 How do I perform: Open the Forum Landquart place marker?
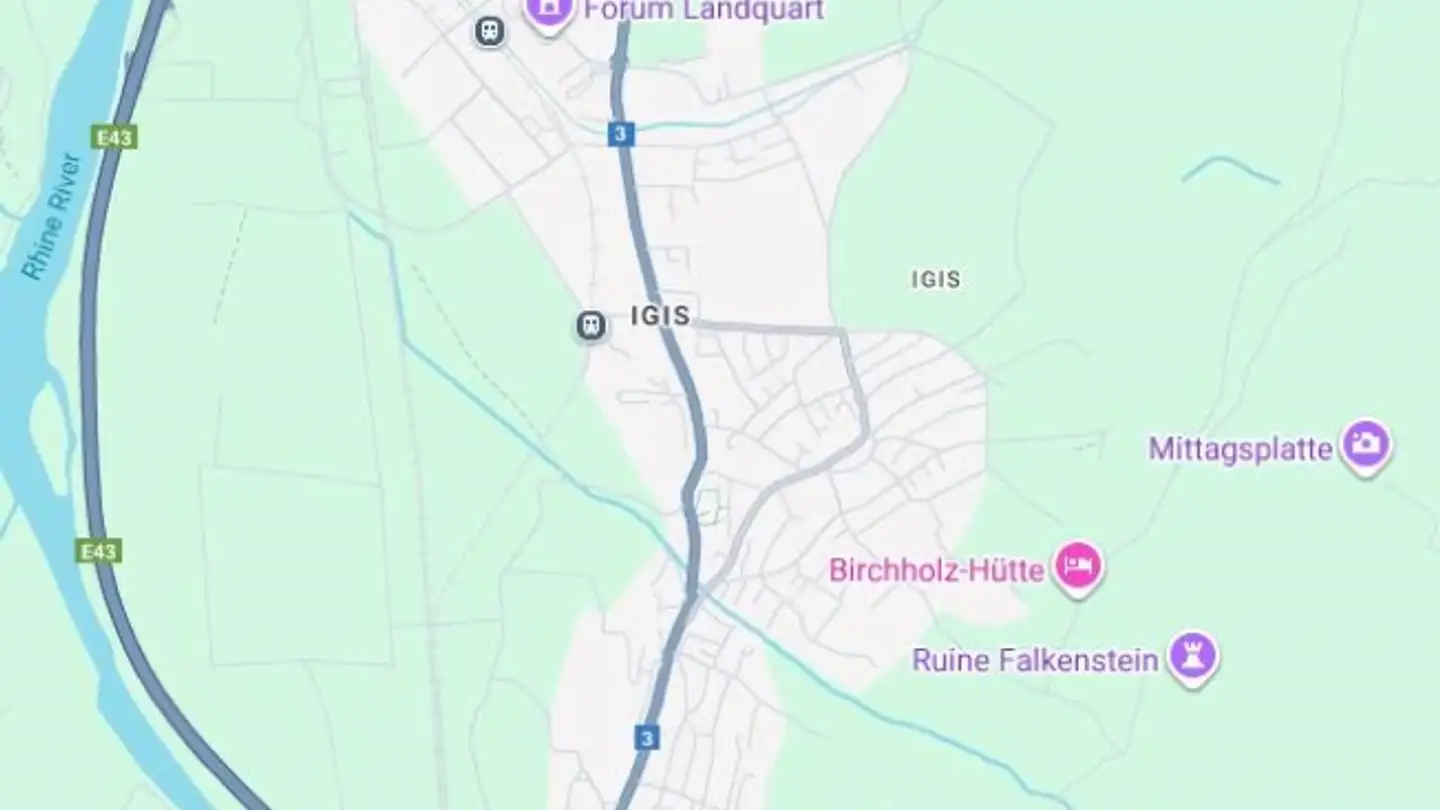pyautogui.click(x=549, y=11)
